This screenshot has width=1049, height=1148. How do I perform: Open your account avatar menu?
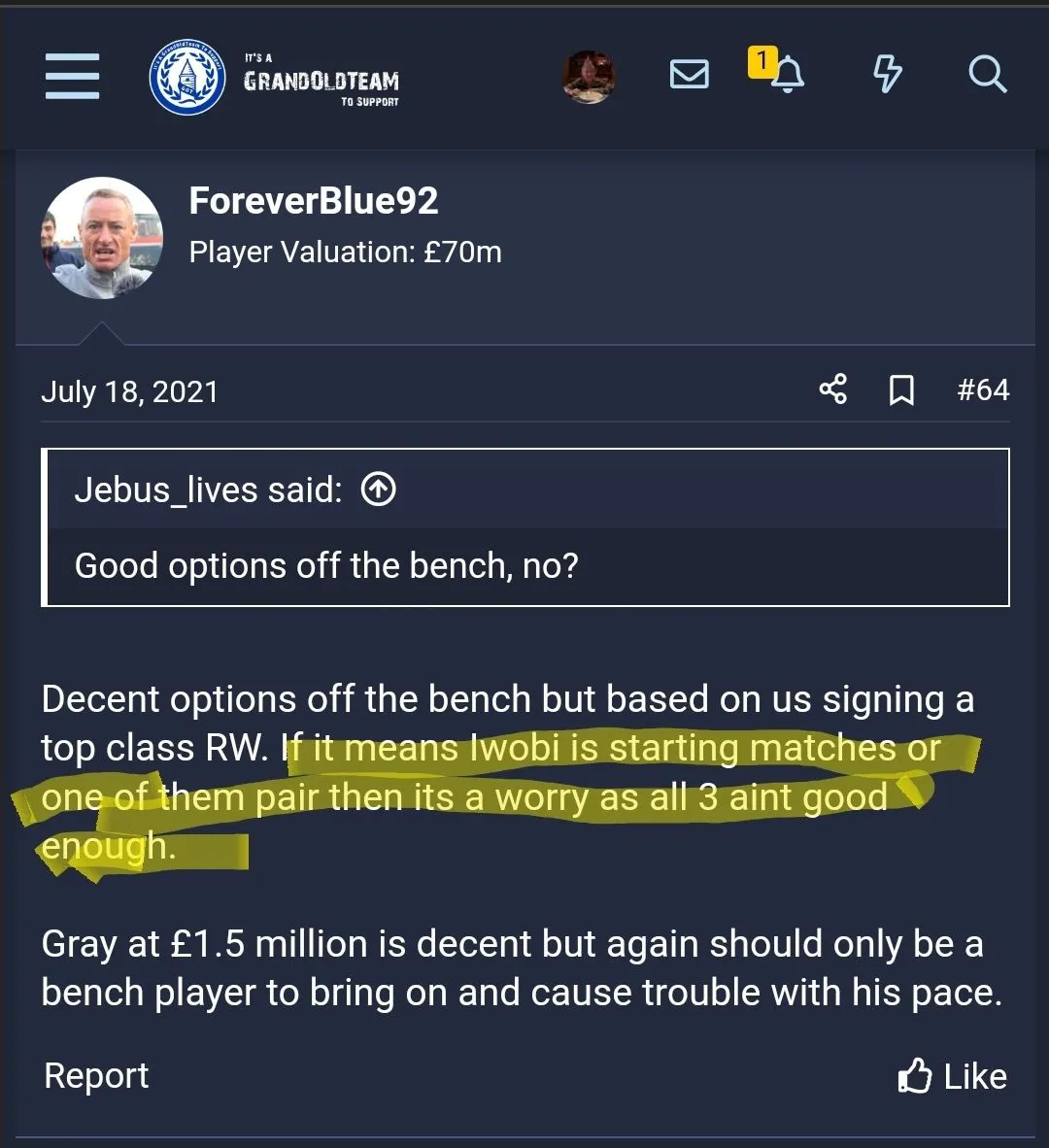[x=589, y=77]
